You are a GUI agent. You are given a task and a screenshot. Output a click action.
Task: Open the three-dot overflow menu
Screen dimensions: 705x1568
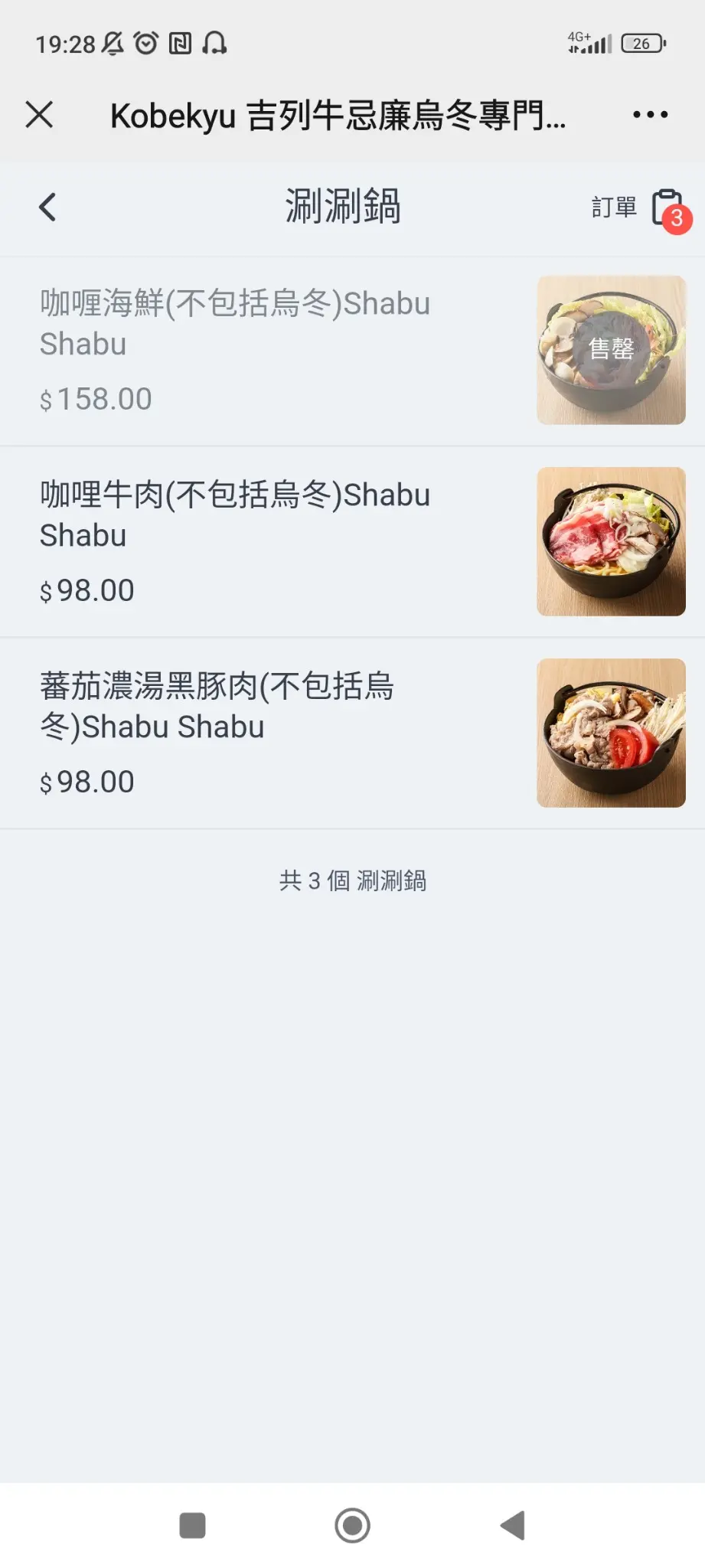pyautogui.click(x=650, y=115)
